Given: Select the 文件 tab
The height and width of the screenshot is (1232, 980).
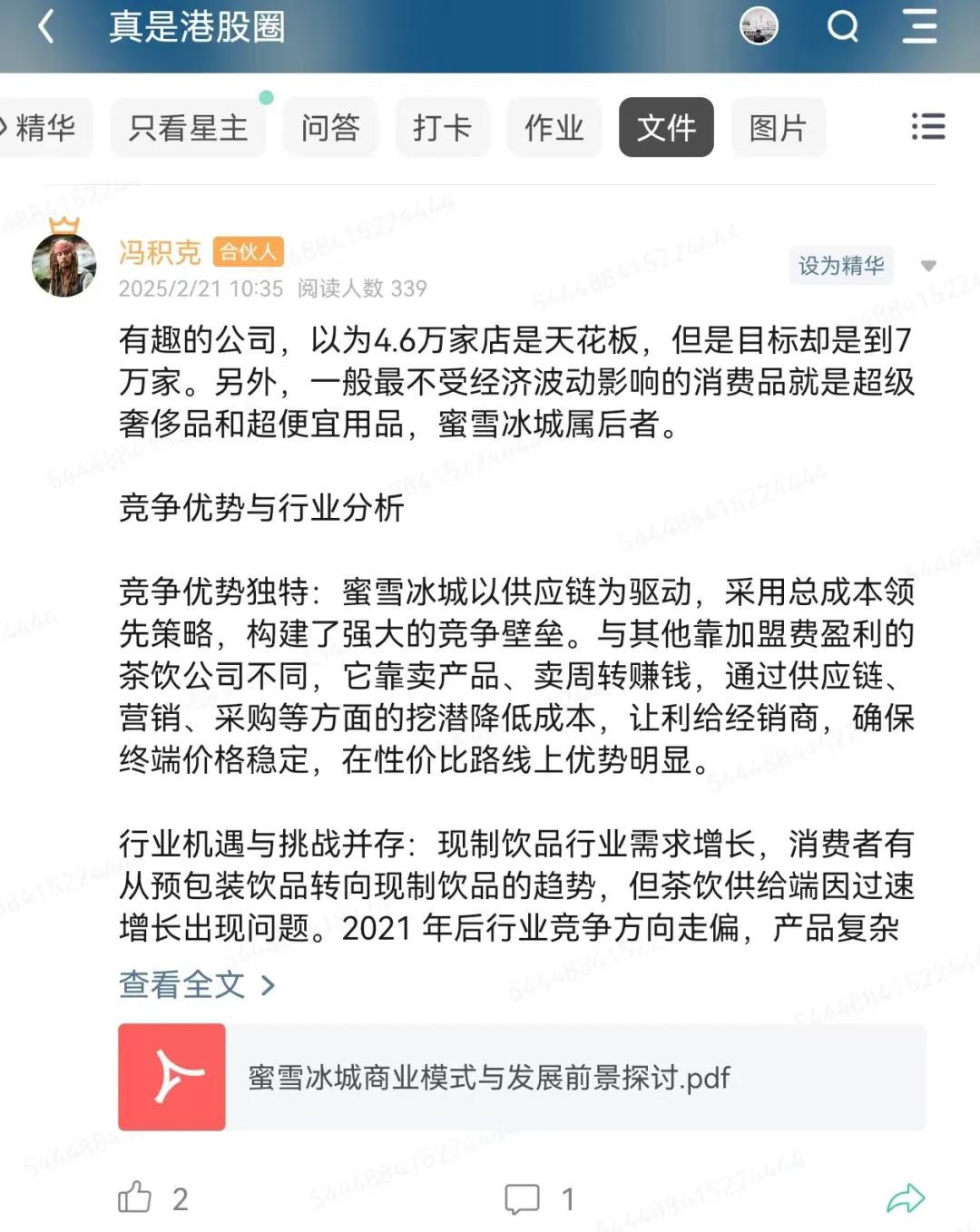Looking at the screenshot, I should pyautogui.click(x=666, y=128).
